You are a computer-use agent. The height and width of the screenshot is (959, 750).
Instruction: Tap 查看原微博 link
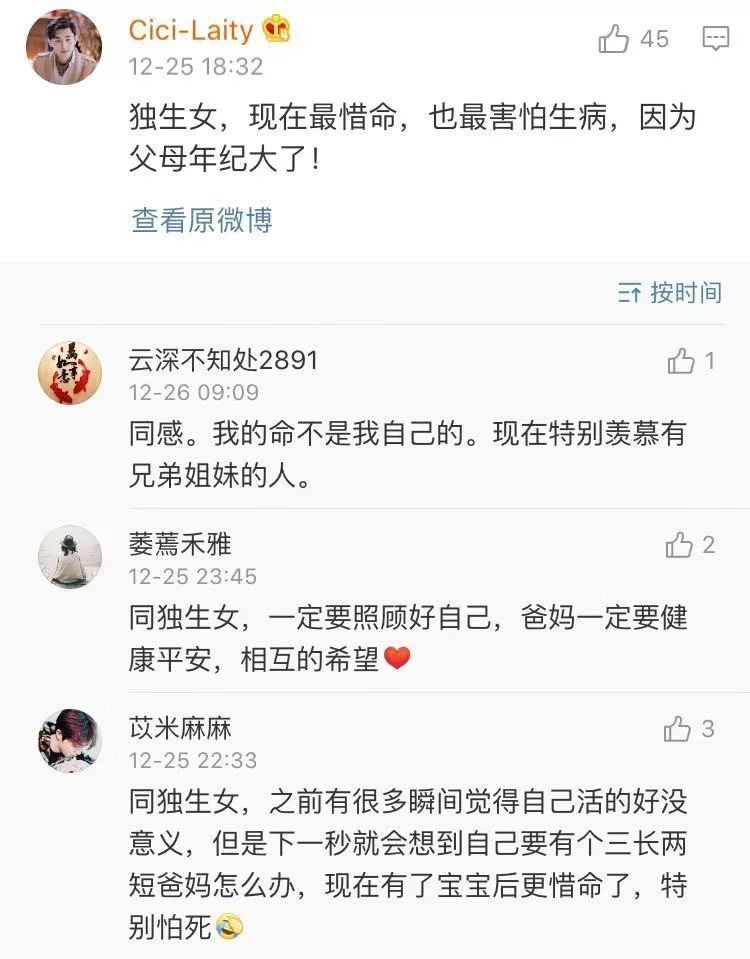coord(202,220)
